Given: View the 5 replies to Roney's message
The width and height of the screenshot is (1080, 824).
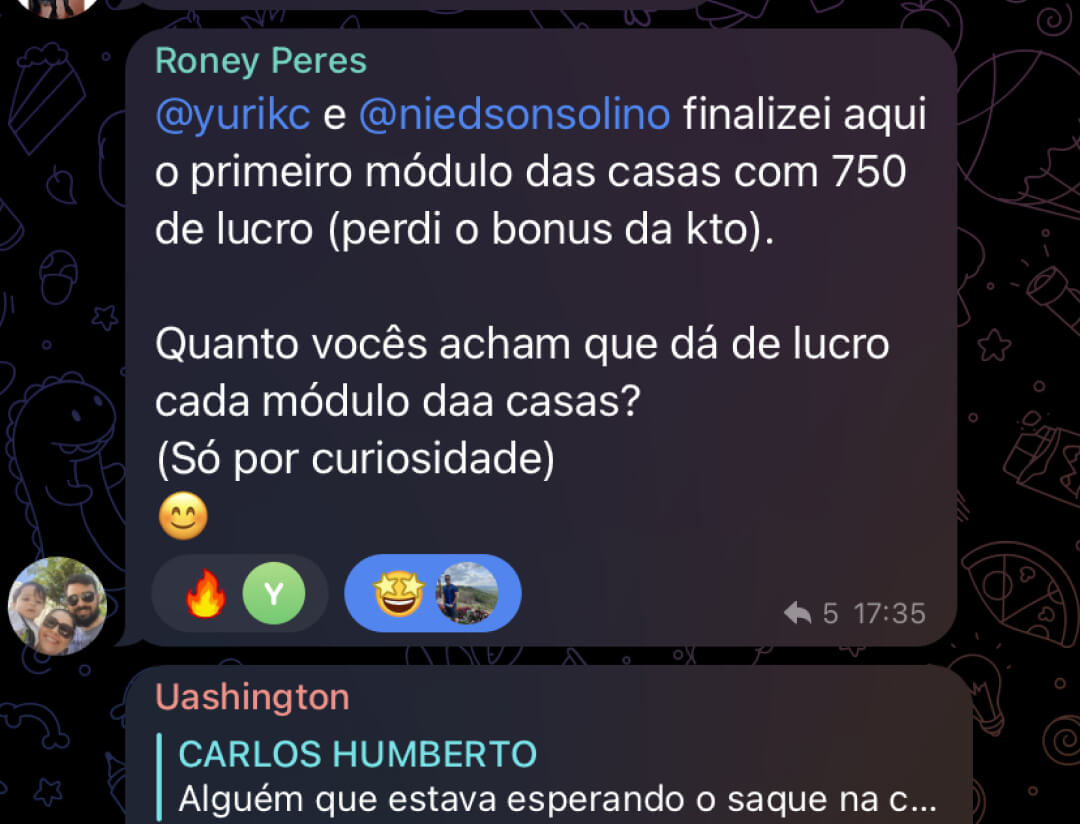Looking at the screenshot, I should (x=810, y=613).
